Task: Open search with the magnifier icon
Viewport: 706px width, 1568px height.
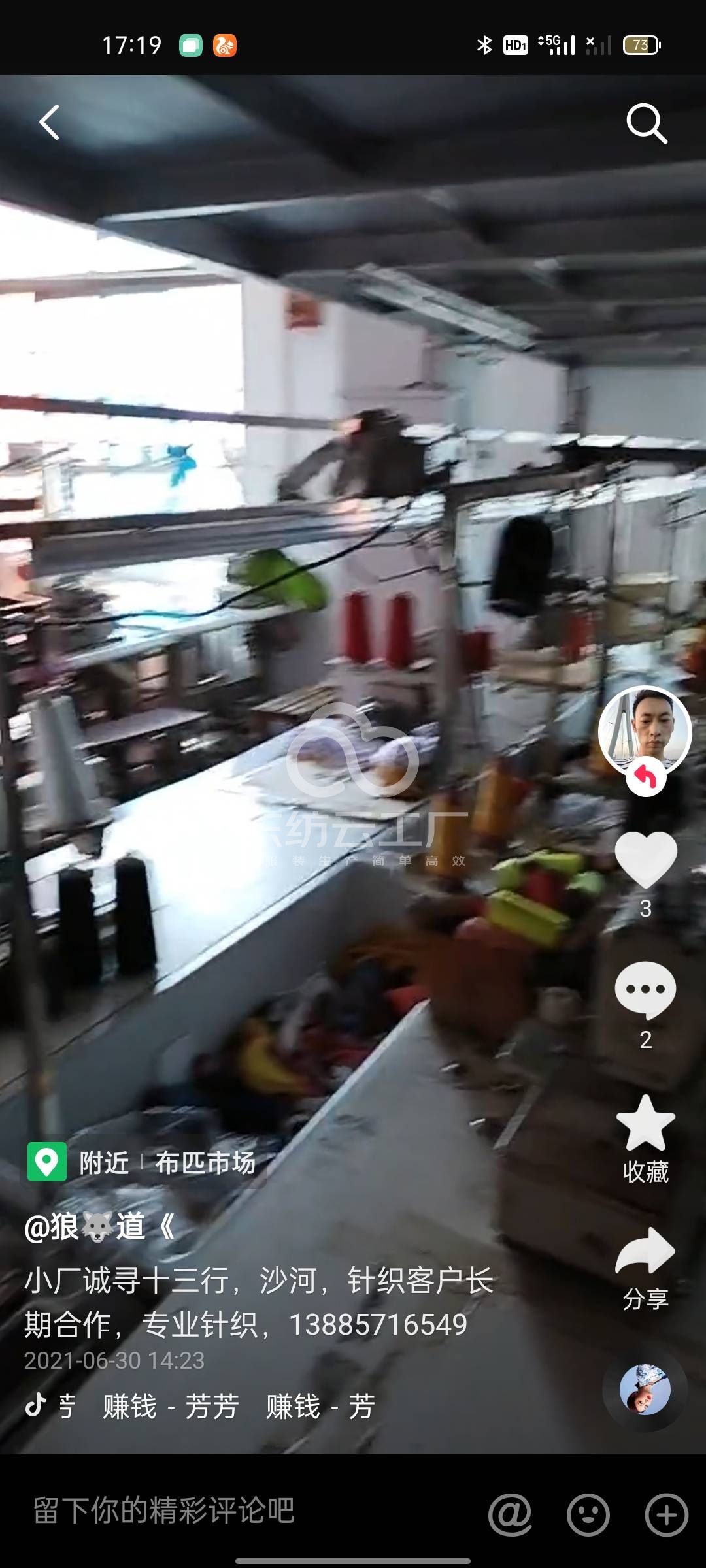Action: [x=647, y=123]
